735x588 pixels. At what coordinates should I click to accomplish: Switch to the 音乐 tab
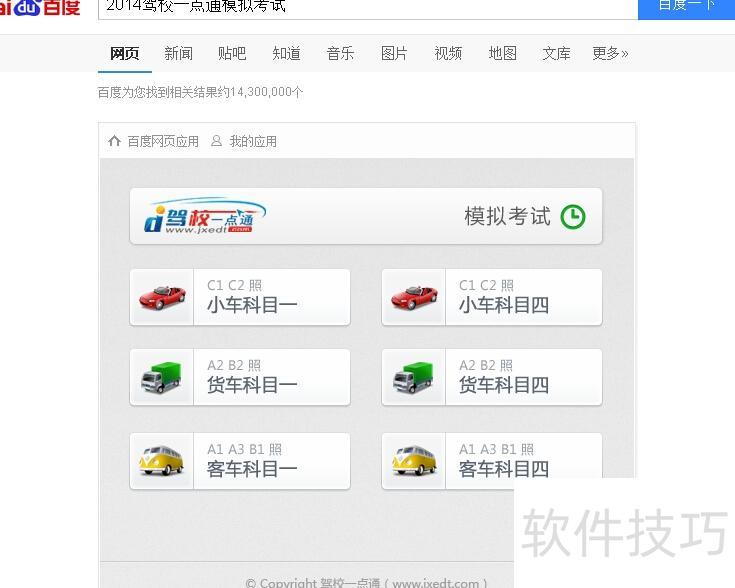click(x=340, y=54)
